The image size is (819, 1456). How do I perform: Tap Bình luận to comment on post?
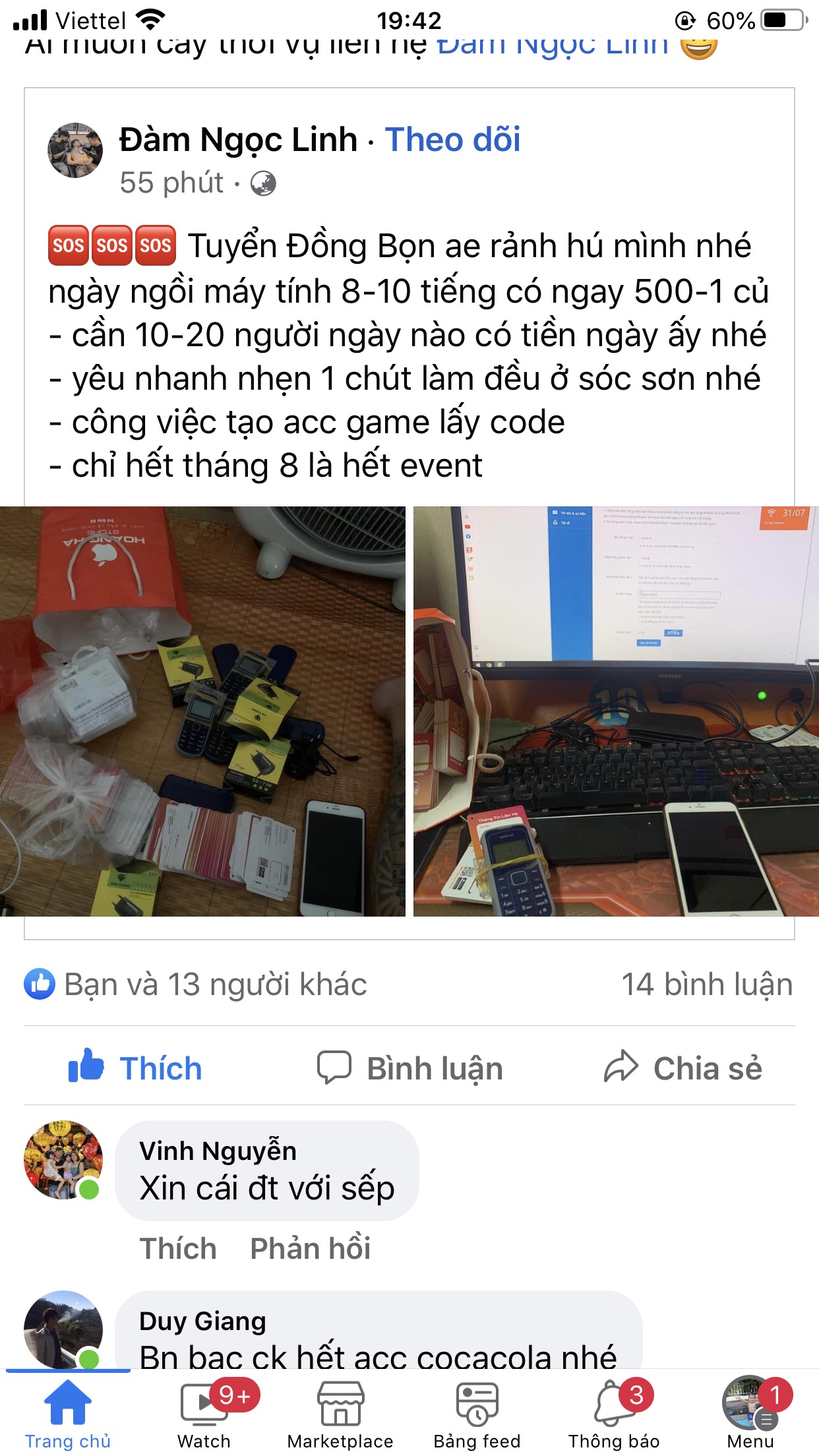tap(409, 1068)
